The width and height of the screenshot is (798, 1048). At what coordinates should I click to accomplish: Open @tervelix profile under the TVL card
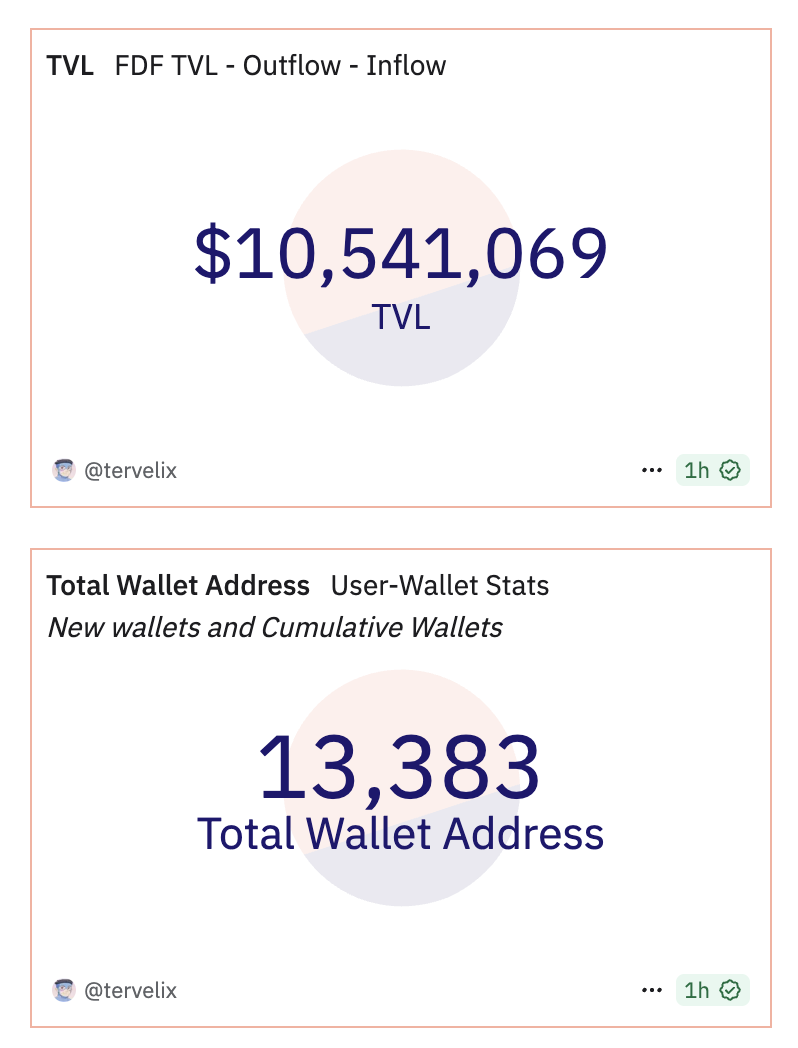[x=130, y=470]
